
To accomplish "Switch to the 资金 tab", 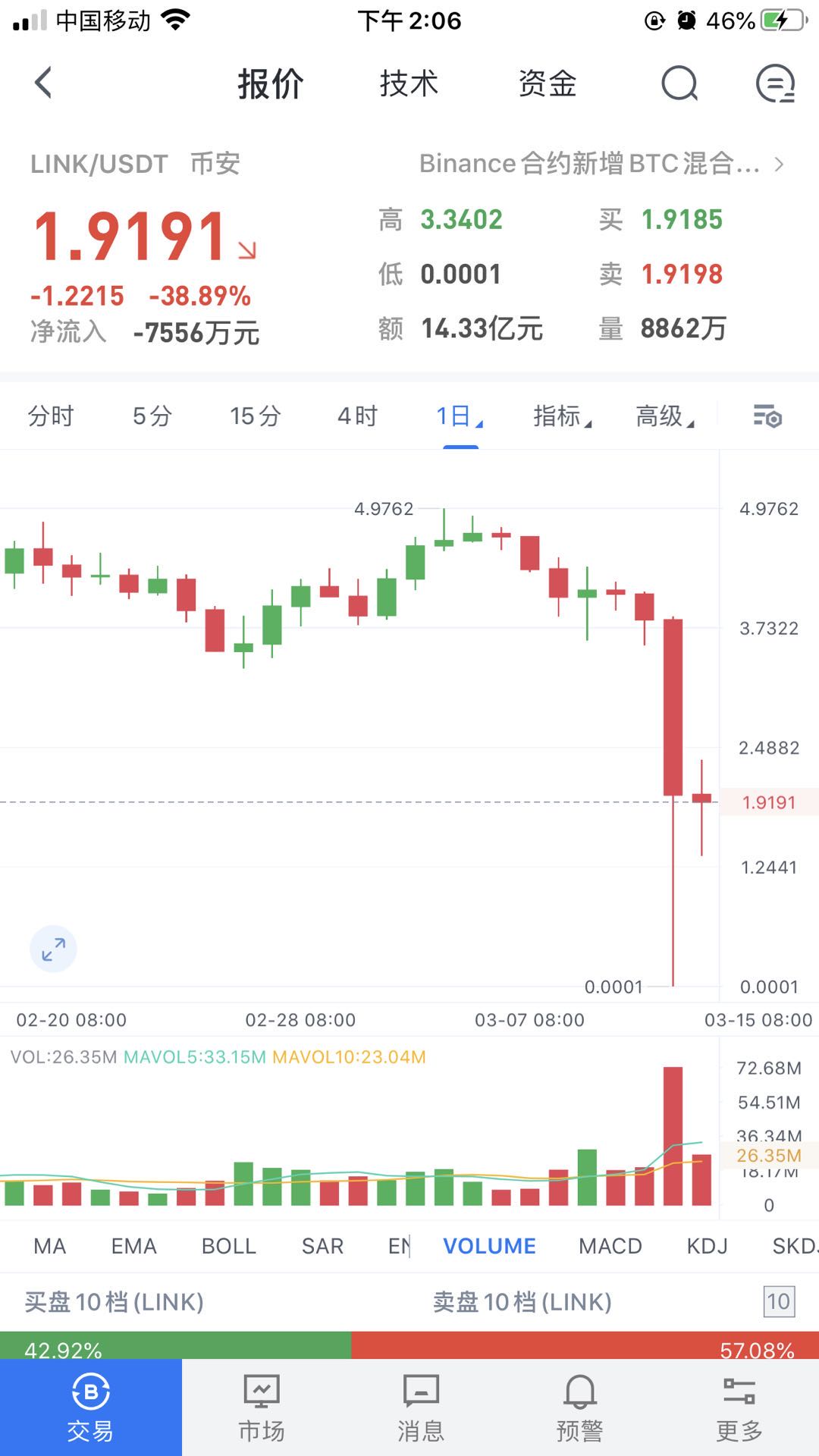I will (x=548, y=83).
